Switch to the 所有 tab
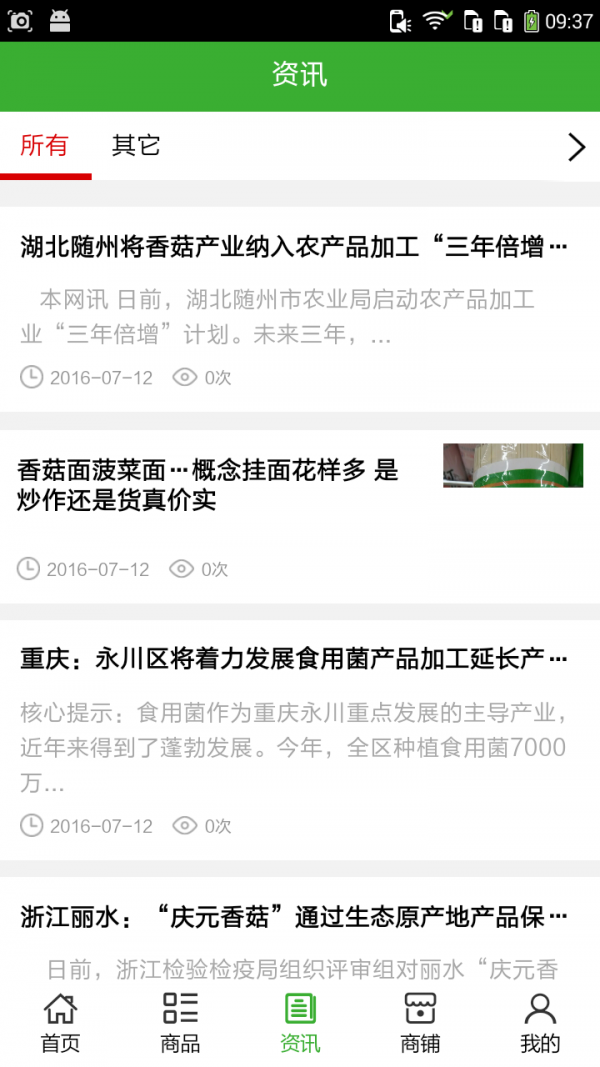Viewport: 600px width, 1067px height. (x=45, y=146)
